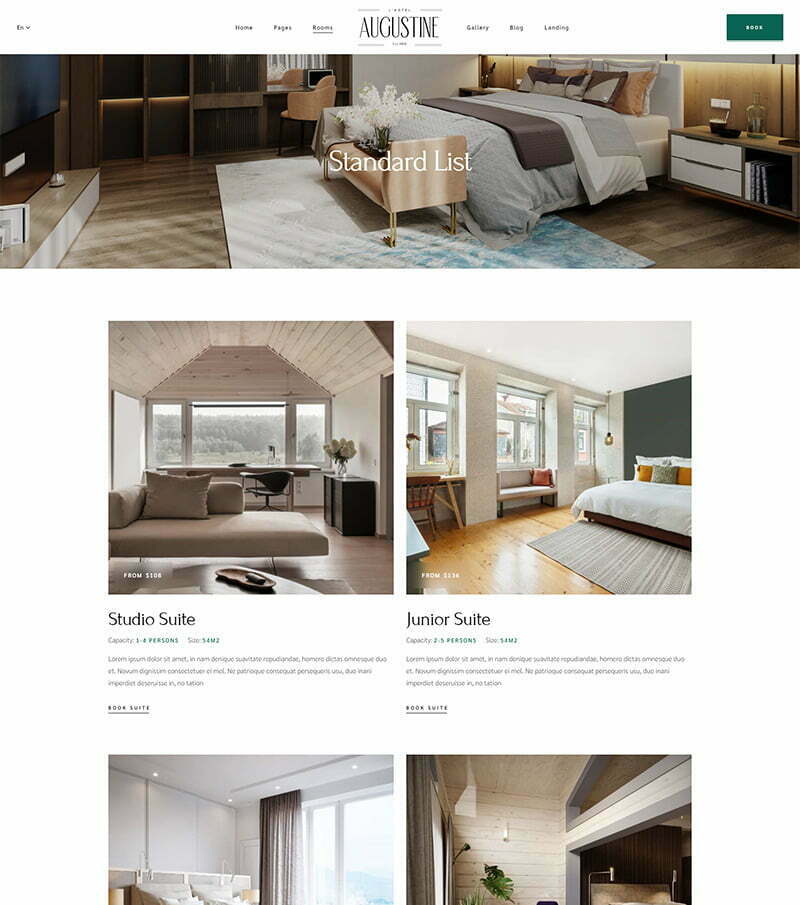This screenshot has height=905, width=800.
Task: Open the Gallery page
Action: coord(477,28)
